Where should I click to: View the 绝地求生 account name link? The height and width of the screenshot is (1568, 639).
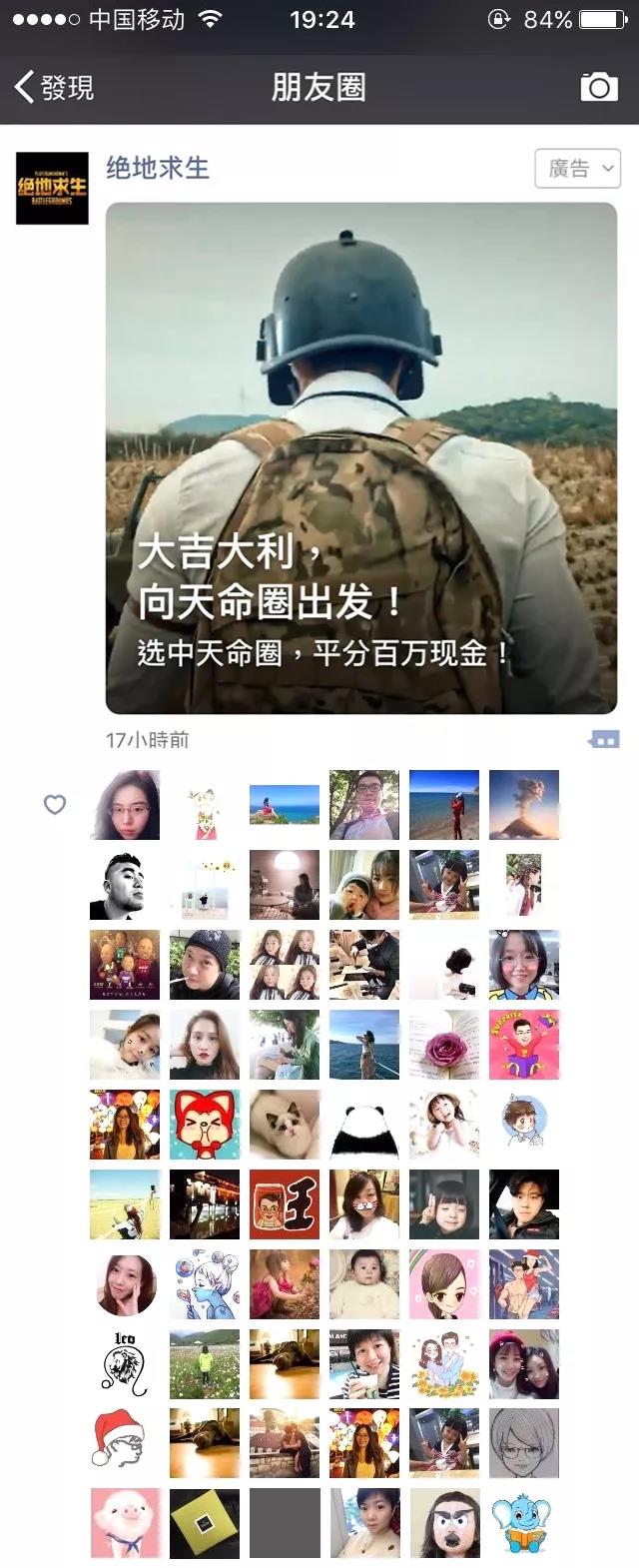[158, 168]
